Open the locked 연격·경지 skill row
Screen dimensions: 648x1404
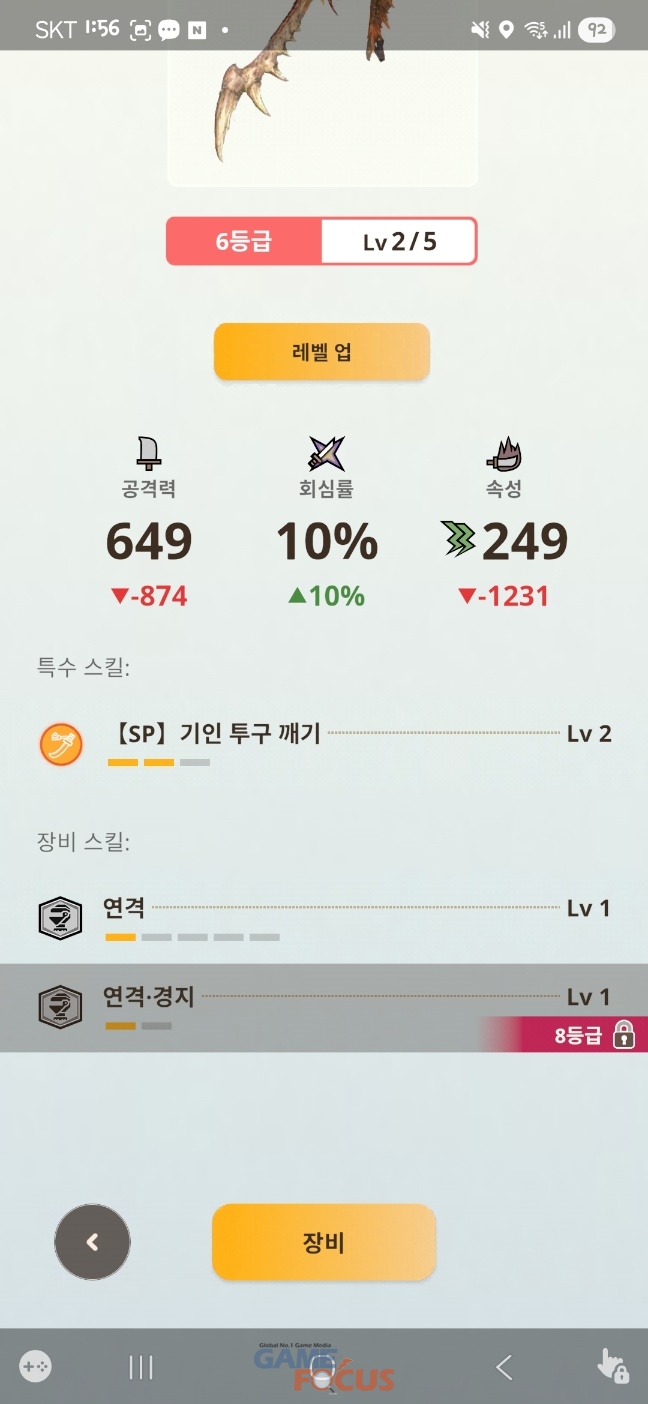[324, 1006]
